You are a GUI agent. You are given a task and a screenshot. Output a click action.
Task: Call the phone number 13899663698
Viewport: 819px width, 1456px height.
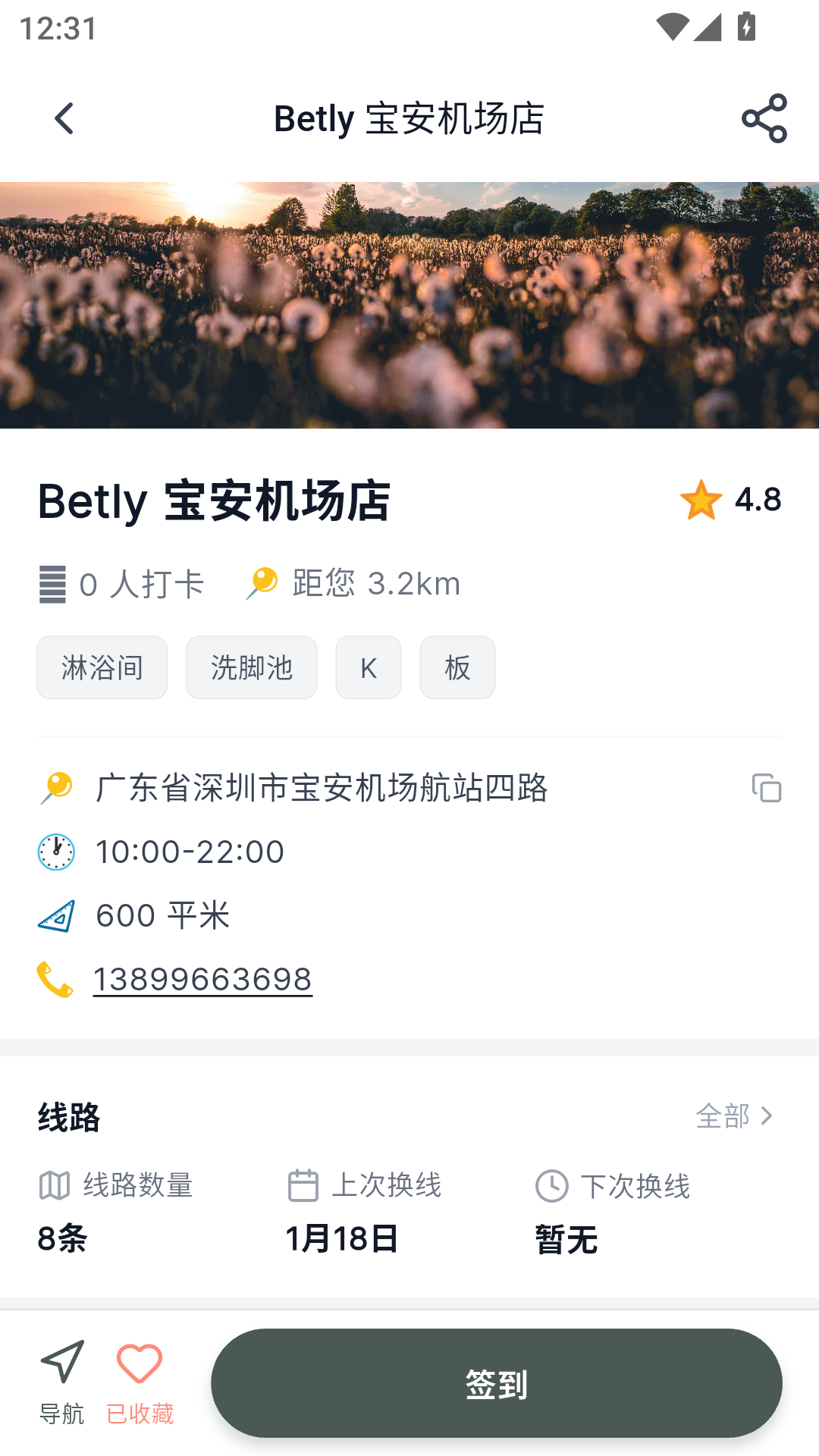point(202,979)
